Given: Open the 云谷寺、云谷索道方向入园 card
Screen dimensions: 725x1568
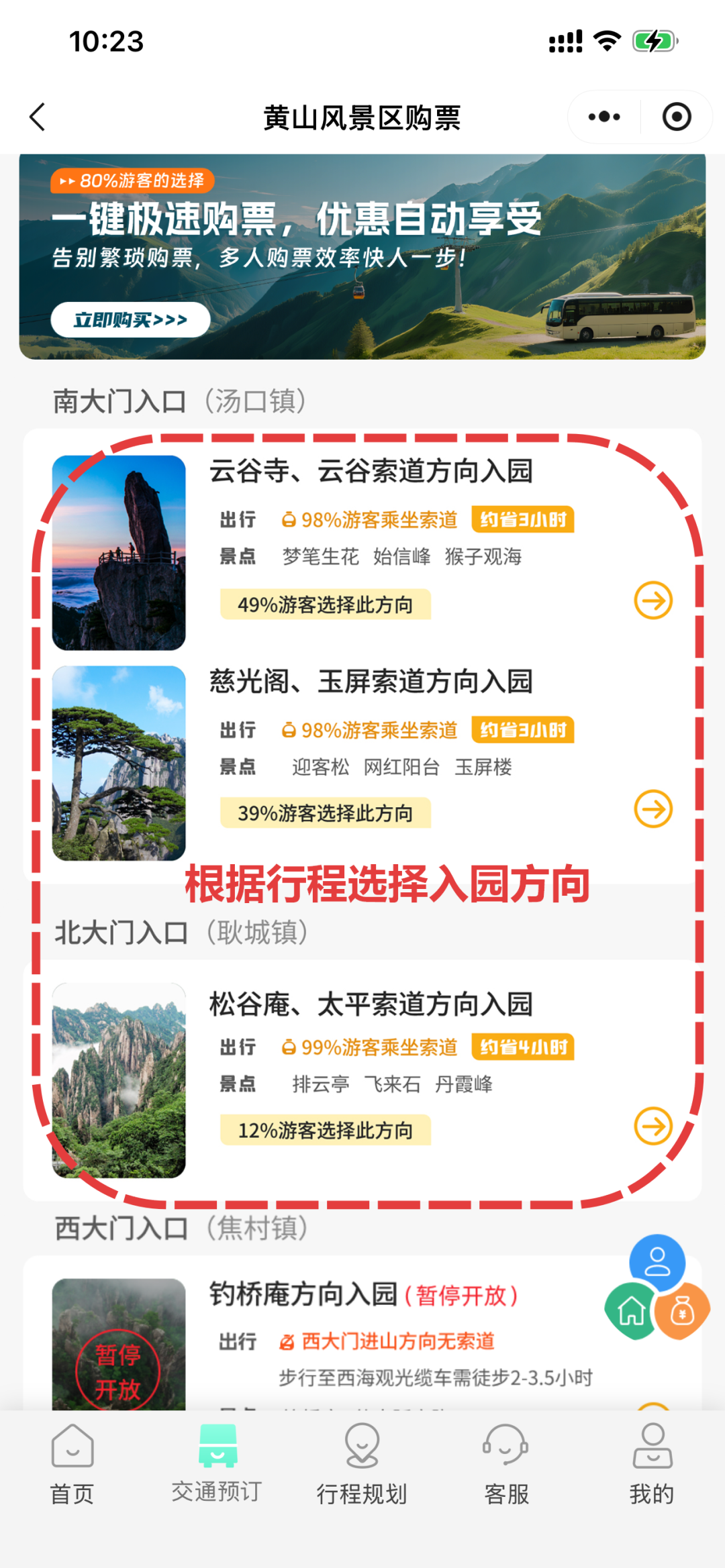Looking at the screenshot, I should [362, 552].
